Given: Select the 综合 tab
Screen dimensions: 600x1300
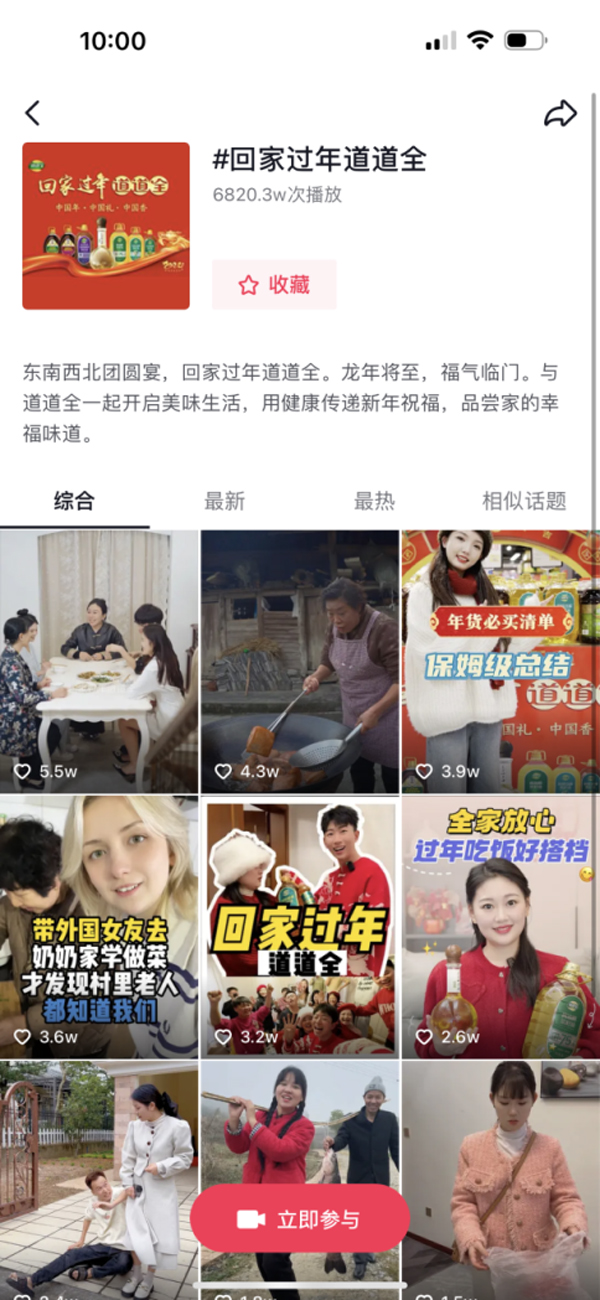Looking at the screenshot, I should (74, 500).
